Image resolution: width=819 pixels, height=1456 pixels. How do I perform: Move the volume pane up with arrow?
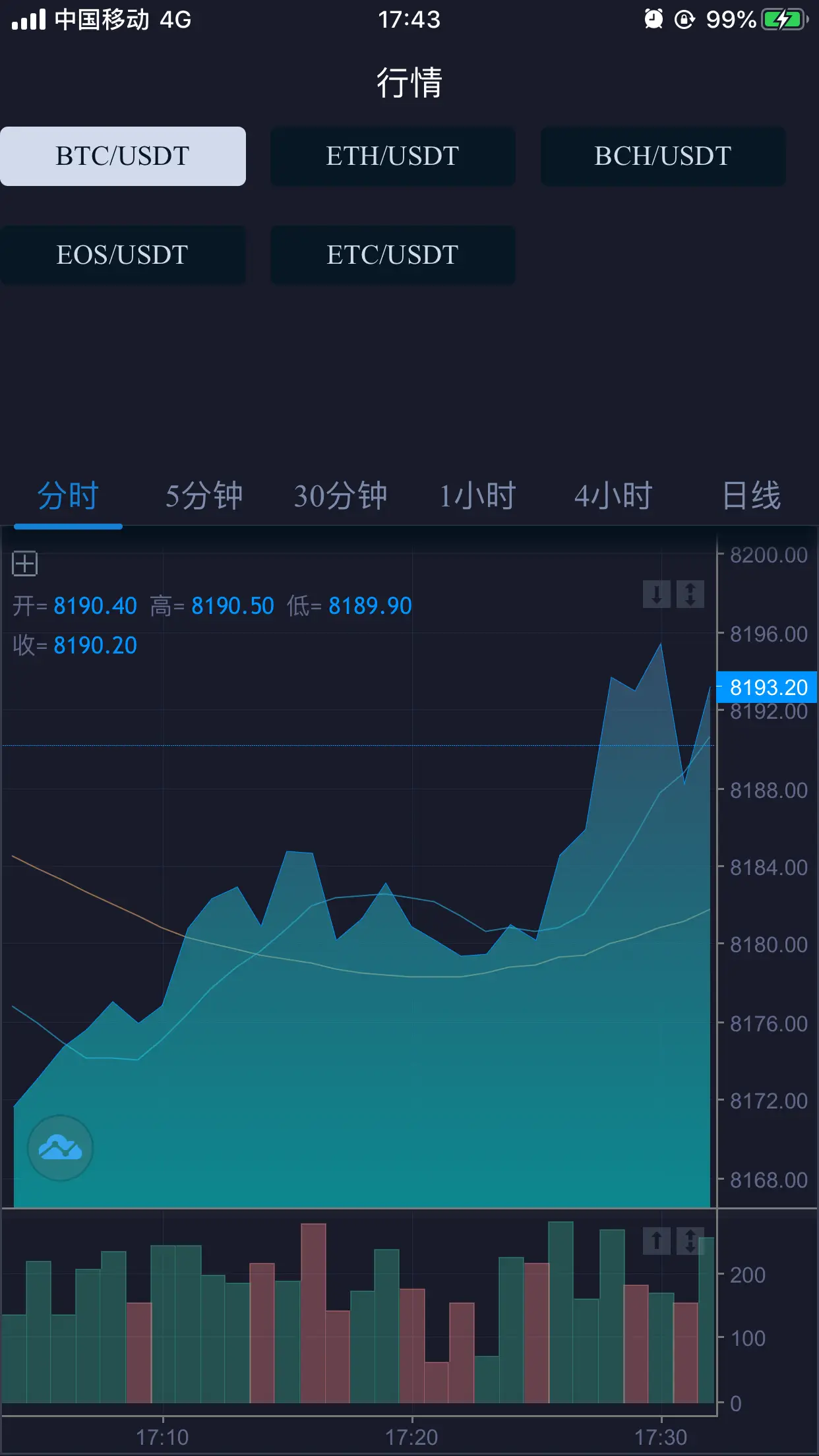pos(657,1241)
